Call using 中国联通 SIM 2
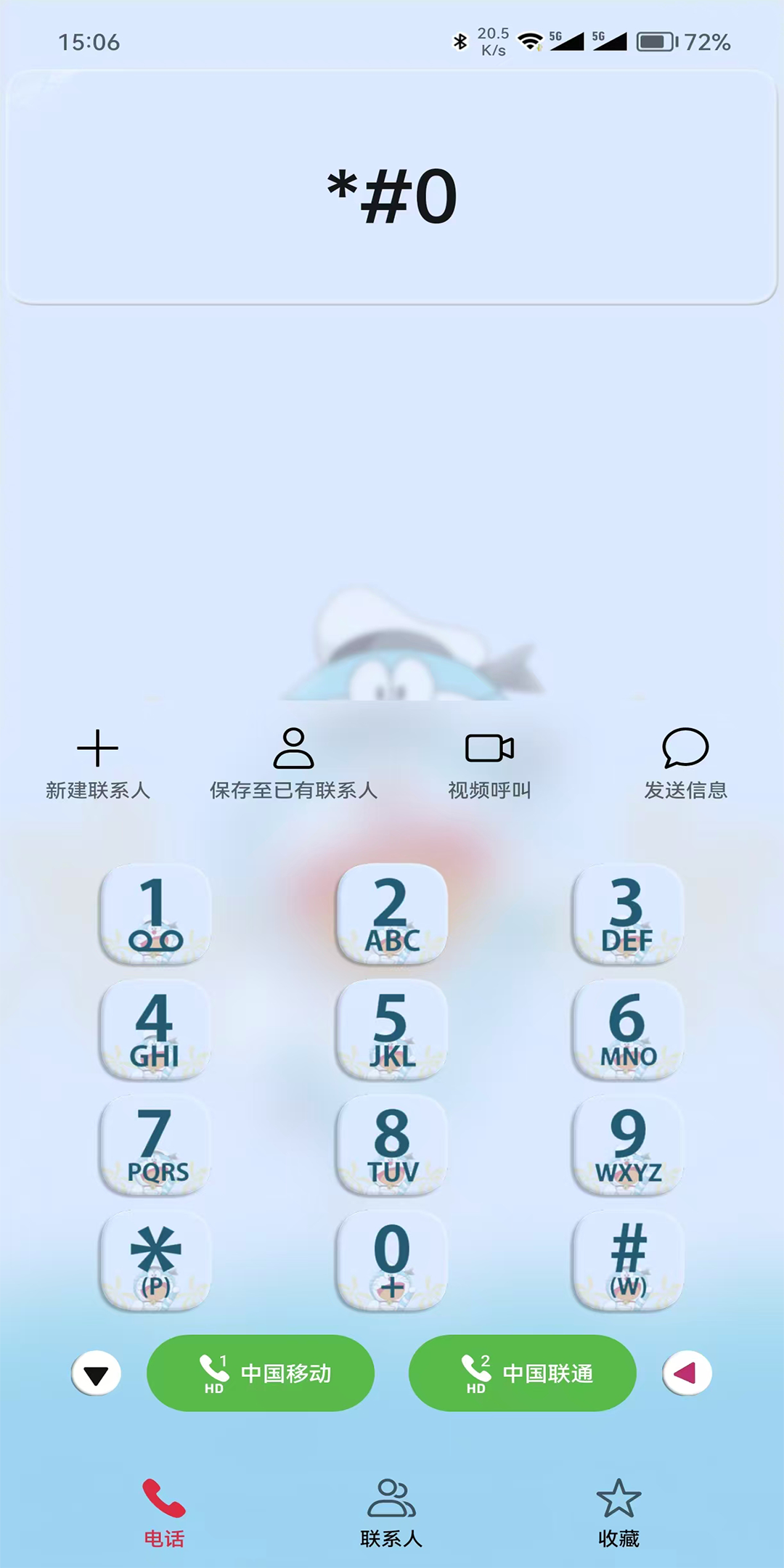The image size is (784, 1568). (523, 1373)
